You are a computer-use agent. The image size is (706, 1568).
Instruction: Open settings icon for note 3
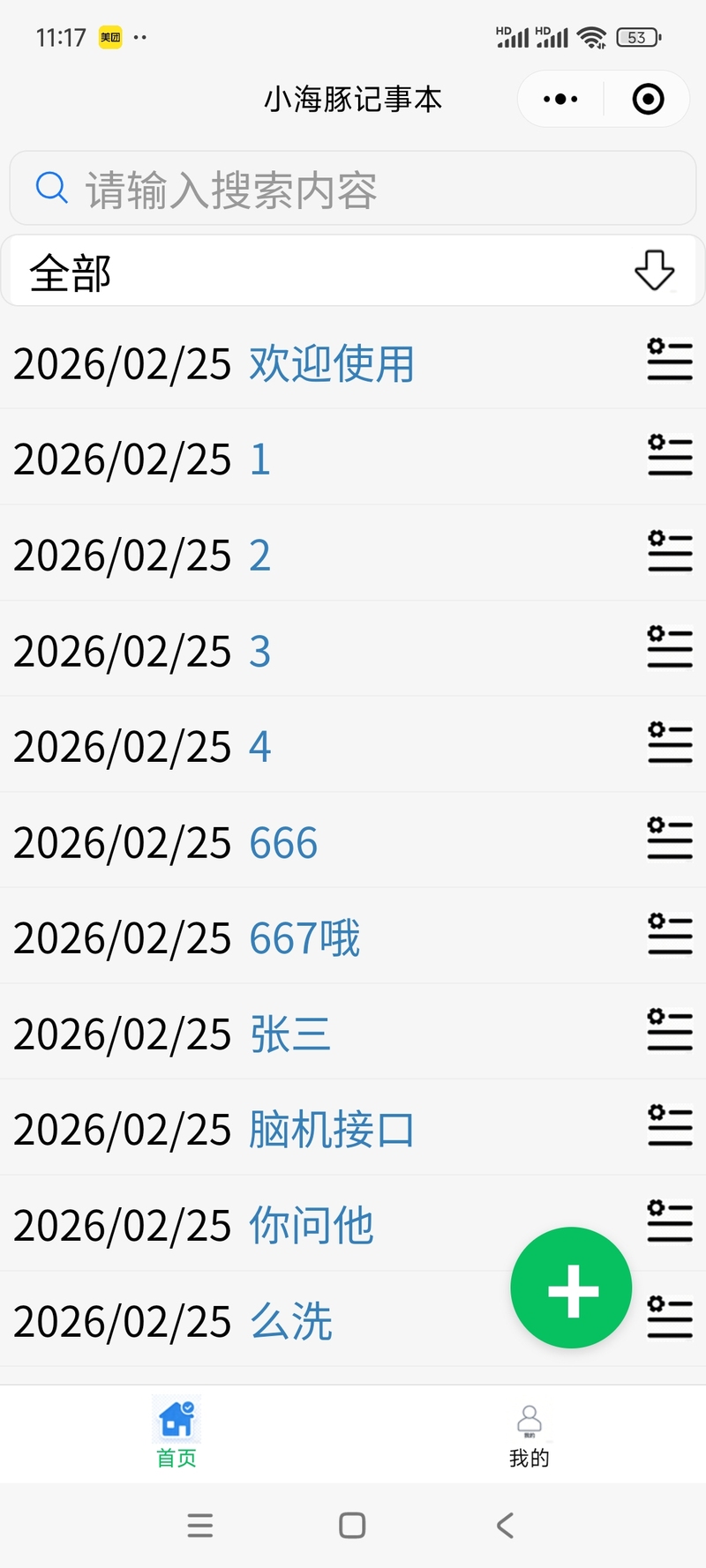pos(670,646)
